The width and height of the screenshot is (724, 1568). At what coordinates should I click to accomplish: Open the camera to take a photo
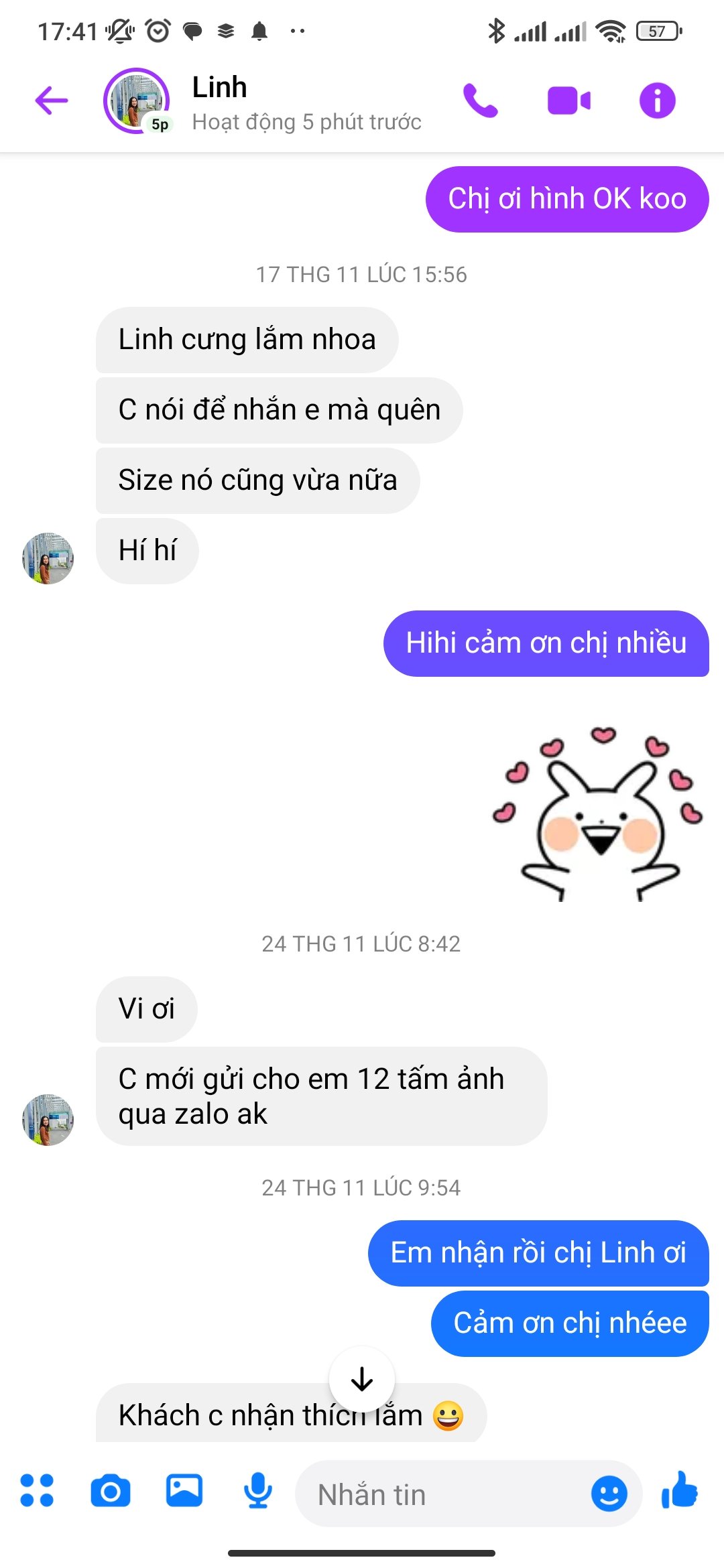tap(111, 1490)
